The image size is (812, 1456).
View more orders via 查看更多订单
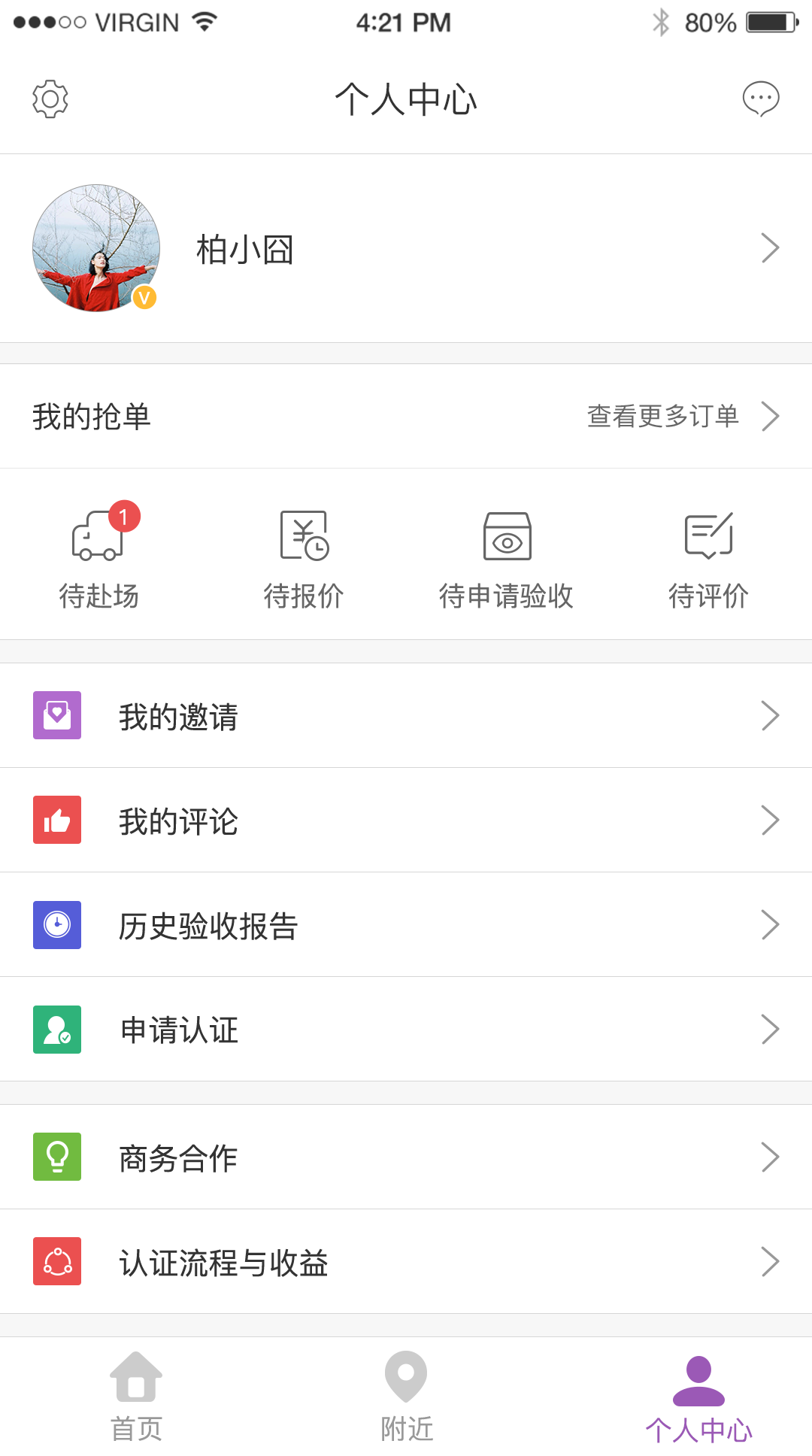[680, 416]
